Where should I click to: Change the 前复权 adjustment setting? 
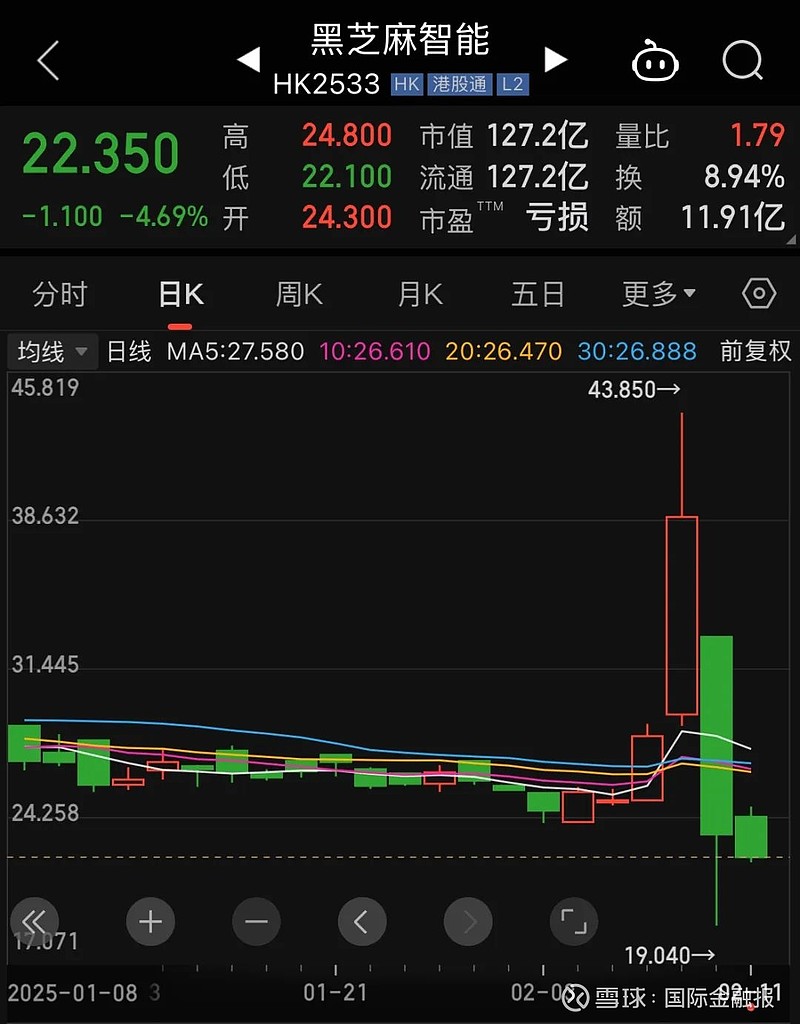755,352
